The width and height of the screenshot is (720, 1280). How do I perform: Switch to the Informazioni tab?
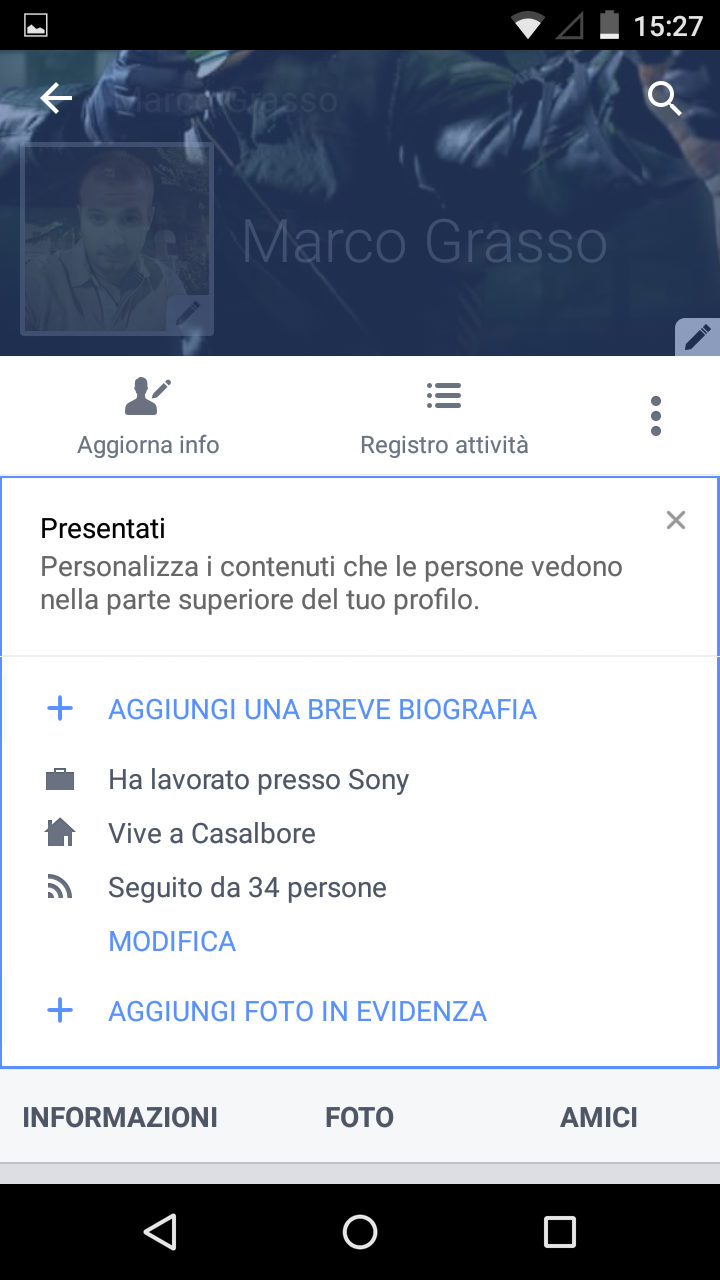point(120,1117)
